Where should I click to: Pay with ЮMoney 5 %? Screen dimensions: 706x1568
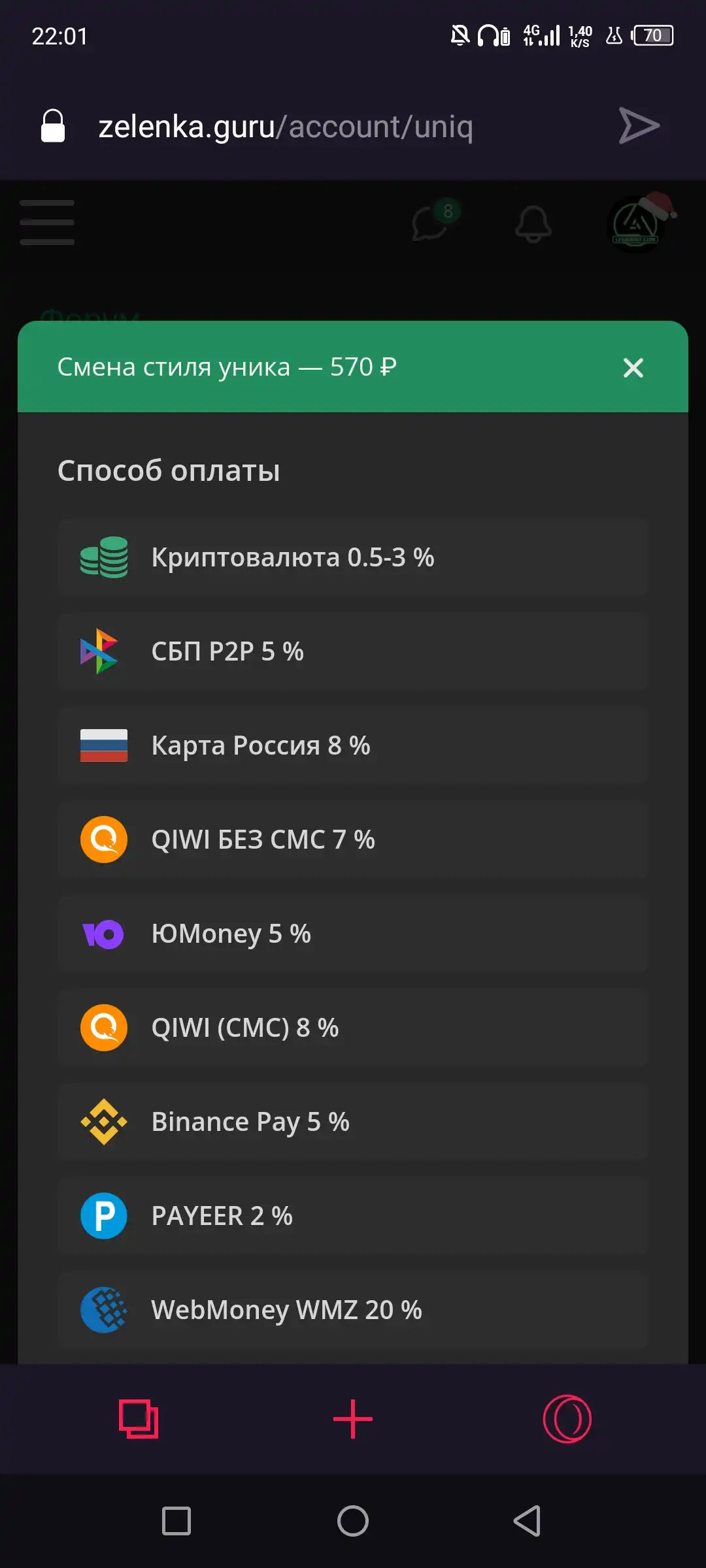click(353, 934)
